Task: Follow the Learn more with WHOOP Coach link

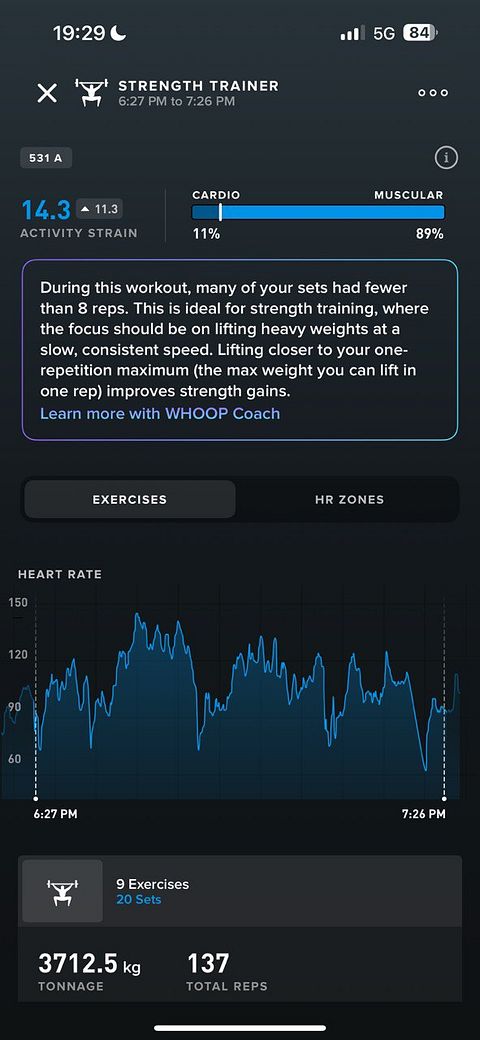Action: pos(160,414)
